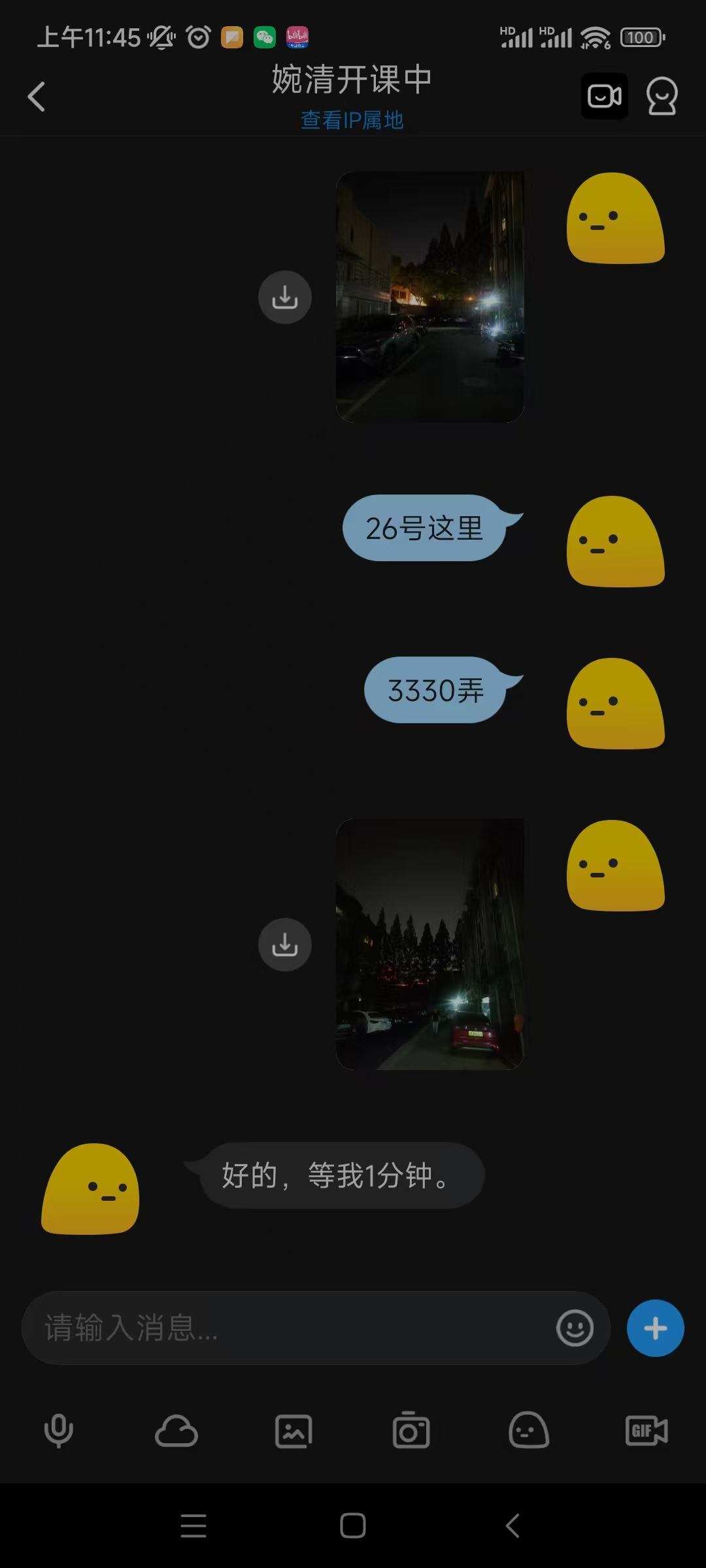
Task: Open the sender avatar beside 26号这里
Action: 615,542
